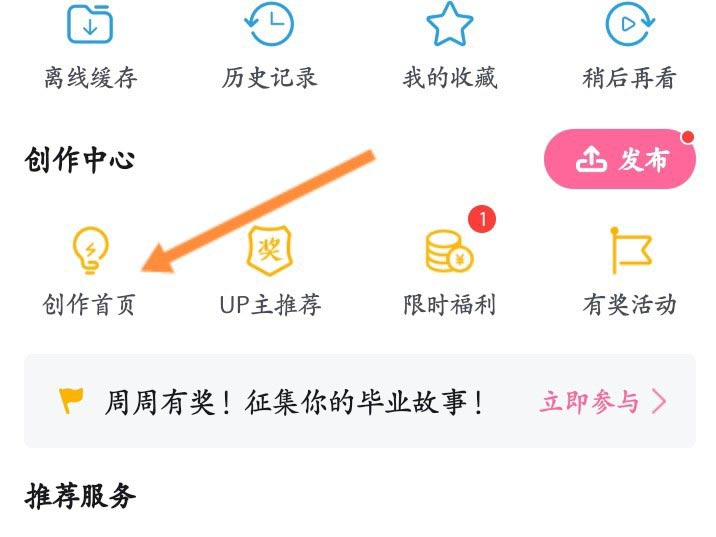Tap the pink 发布 publish button
The height and width of the screenshot is (537, 716).
coord(620,159)
